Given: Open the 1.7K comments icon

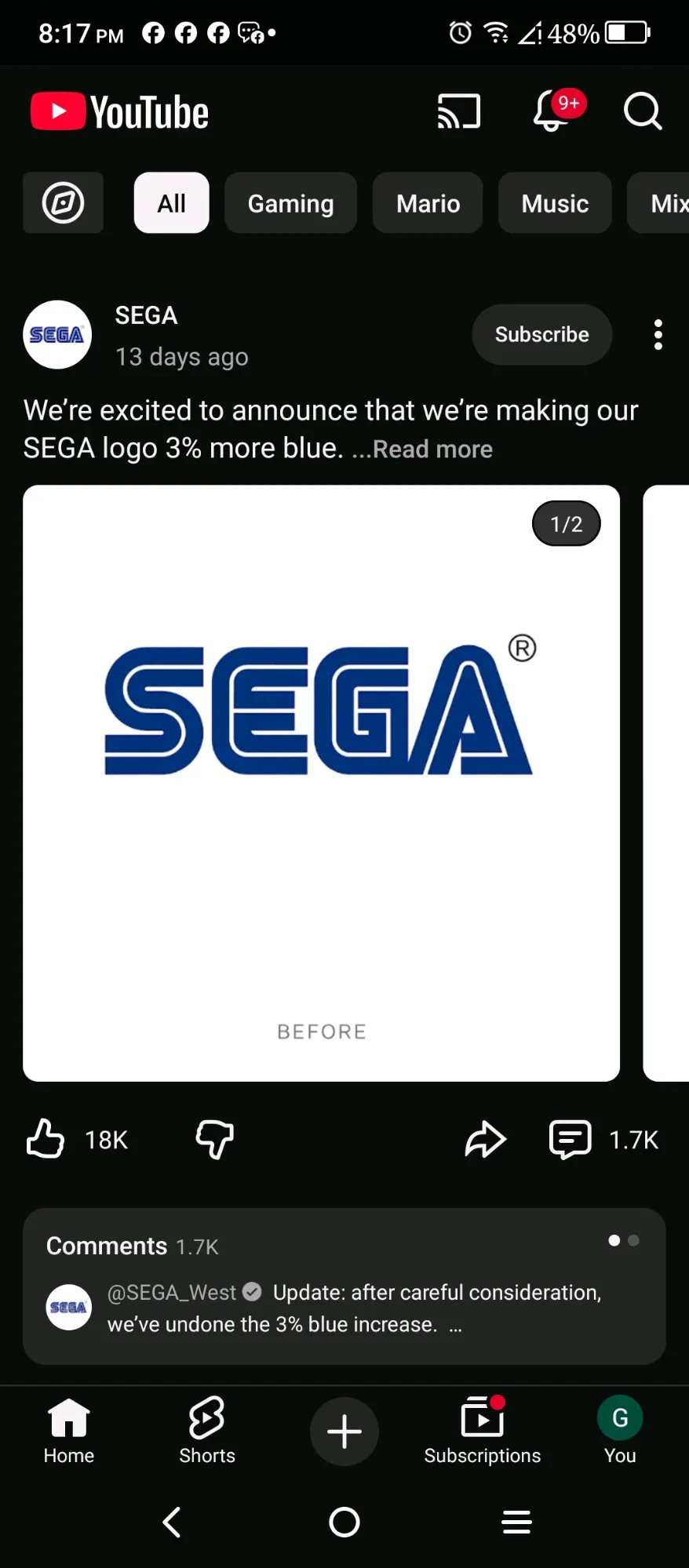Looking at the screenshot, I should (x=571, y=1139).
